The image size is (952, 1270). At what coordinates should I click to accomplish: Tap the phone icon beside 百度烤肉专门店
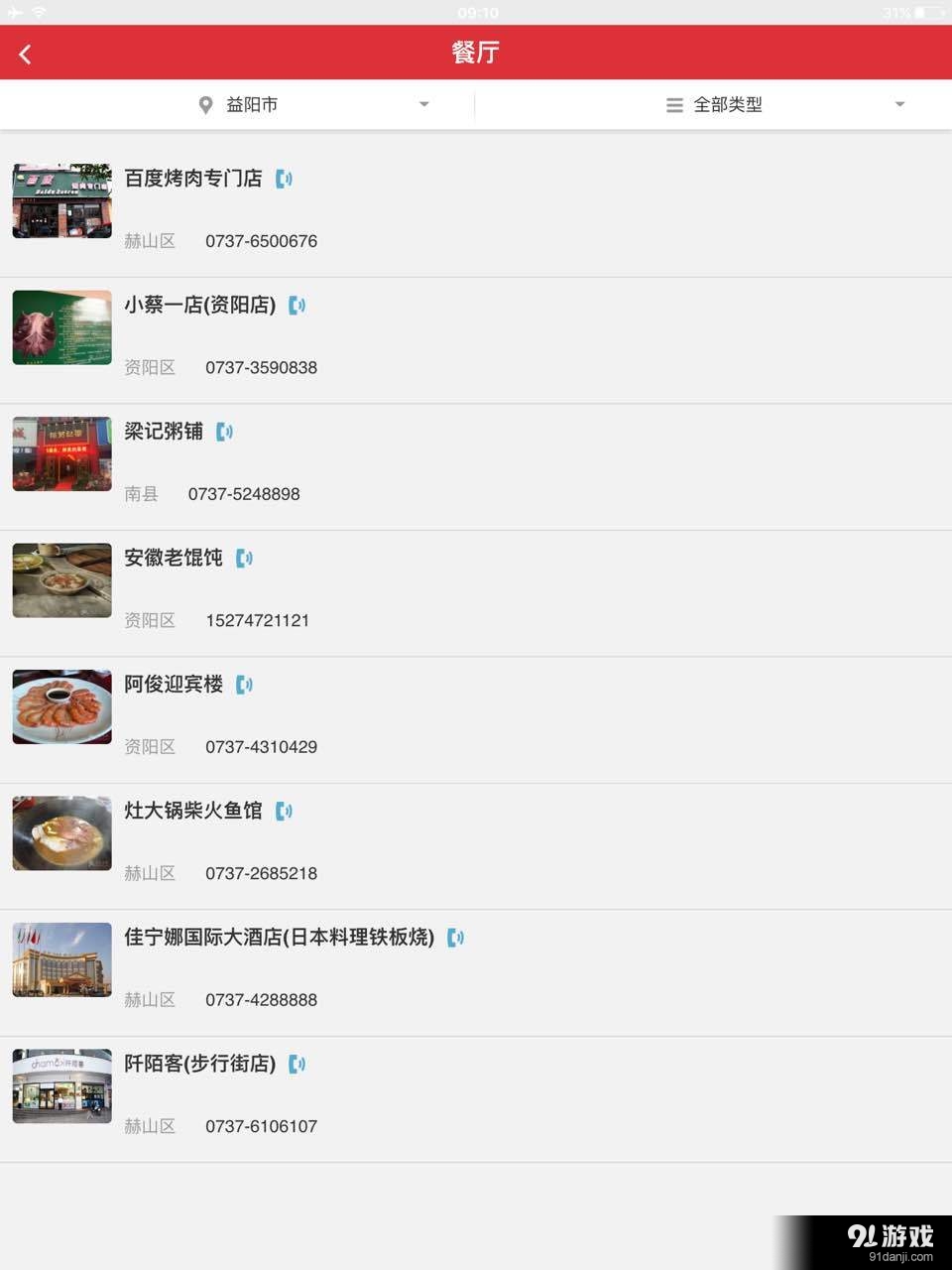pos(284,179)
